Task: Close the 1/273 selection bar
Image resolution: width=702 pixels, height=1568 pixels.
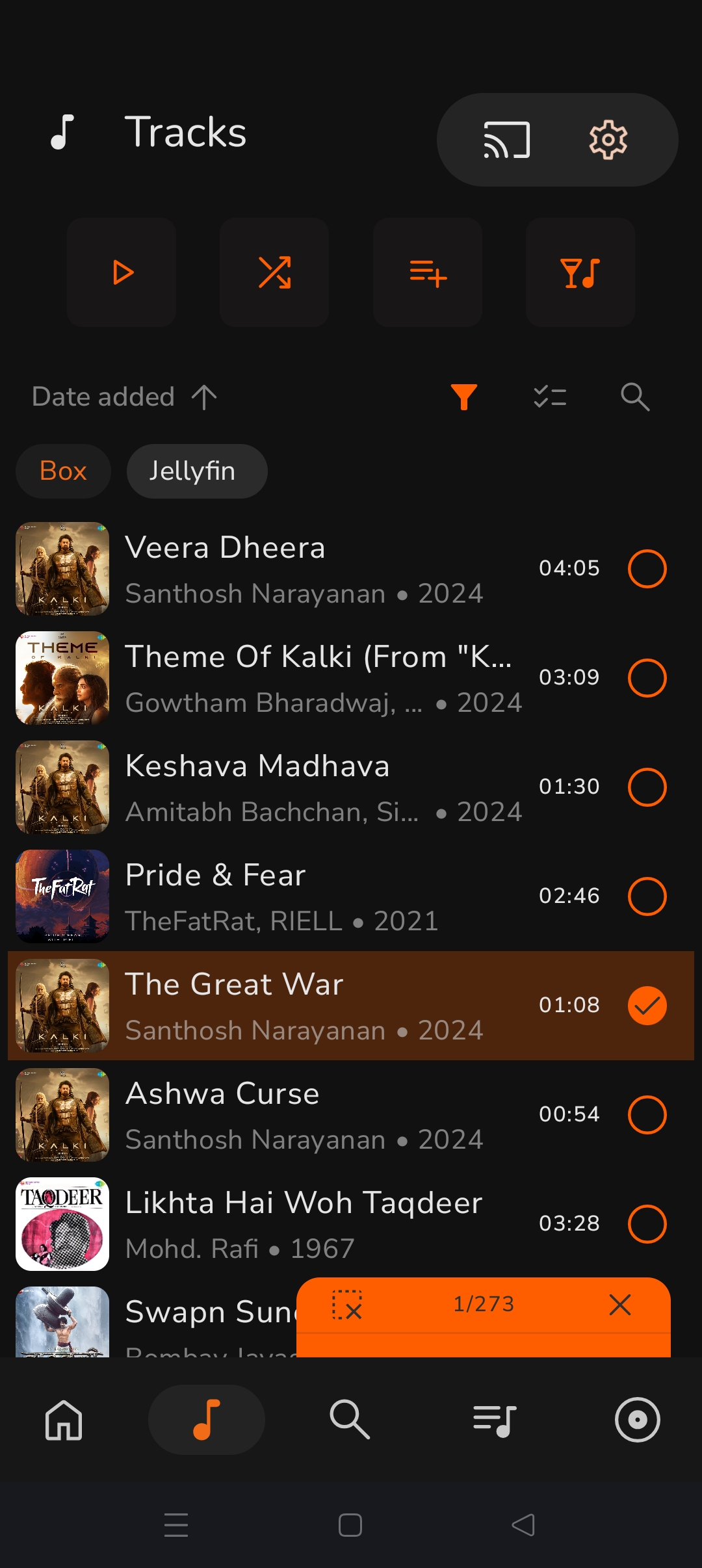Action: pyautogui.click(x=620, y=1305)
